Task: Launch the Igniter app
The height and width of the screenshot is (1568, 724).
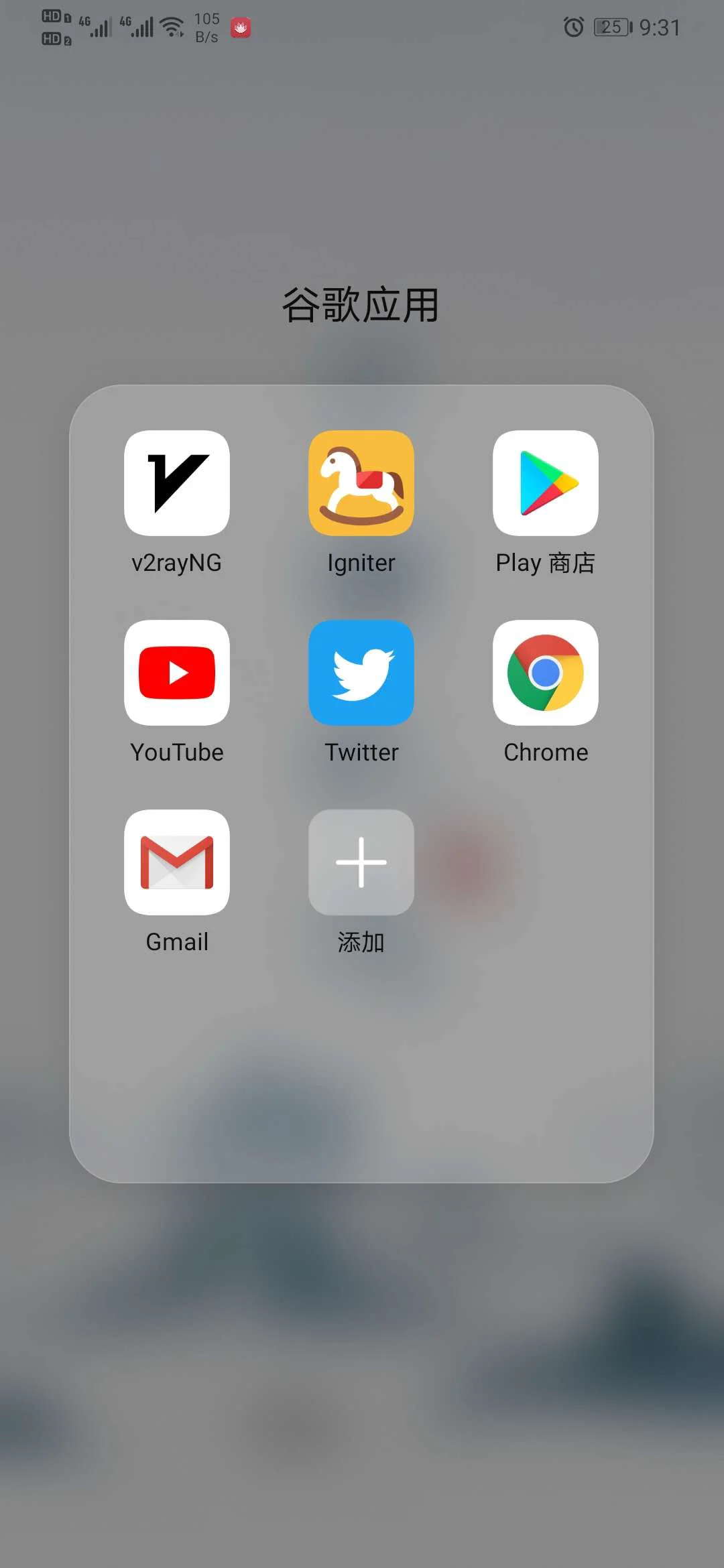Action: tap(361, 483)
